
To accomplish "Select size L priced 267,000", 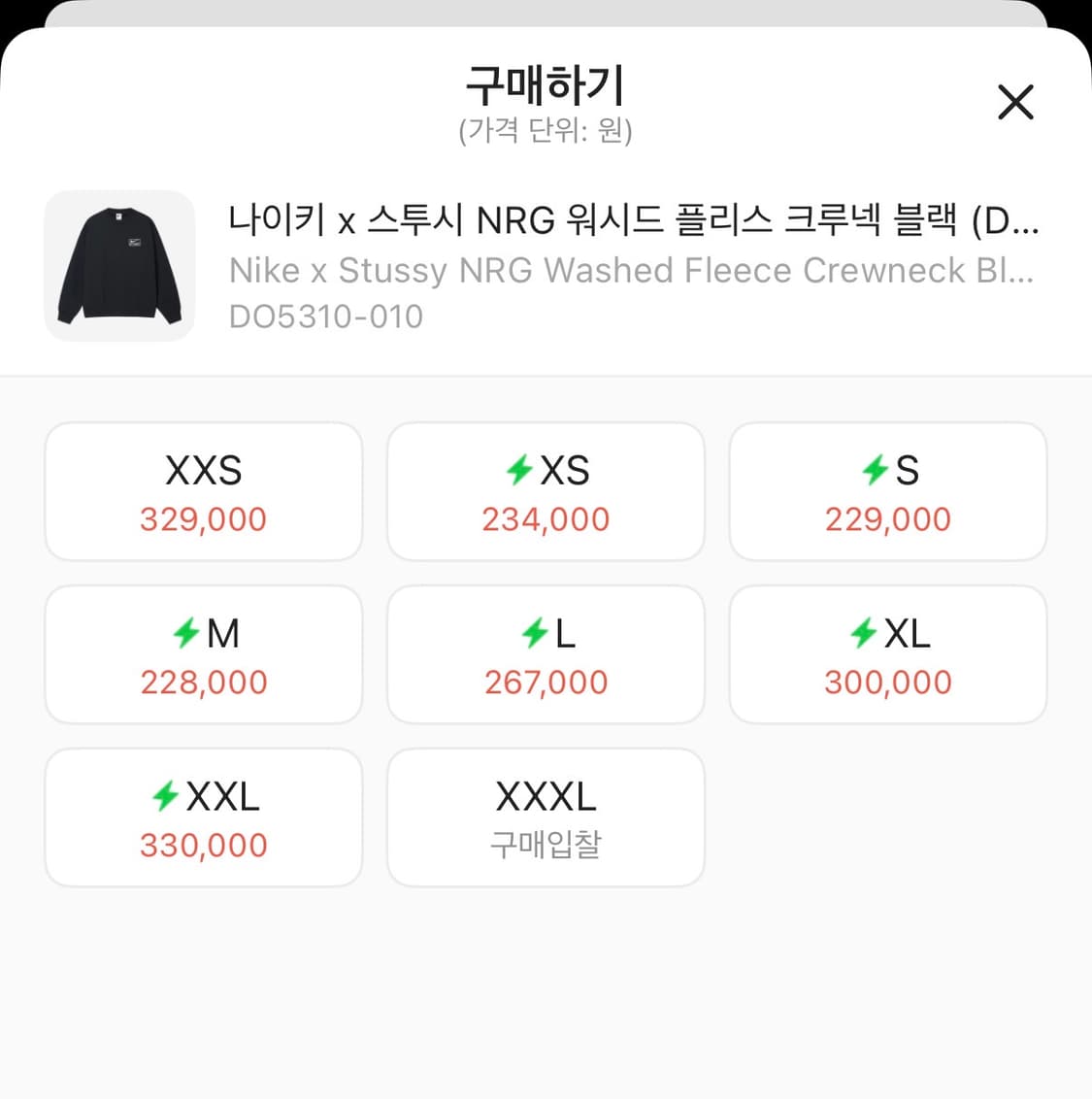I will 546,654.
